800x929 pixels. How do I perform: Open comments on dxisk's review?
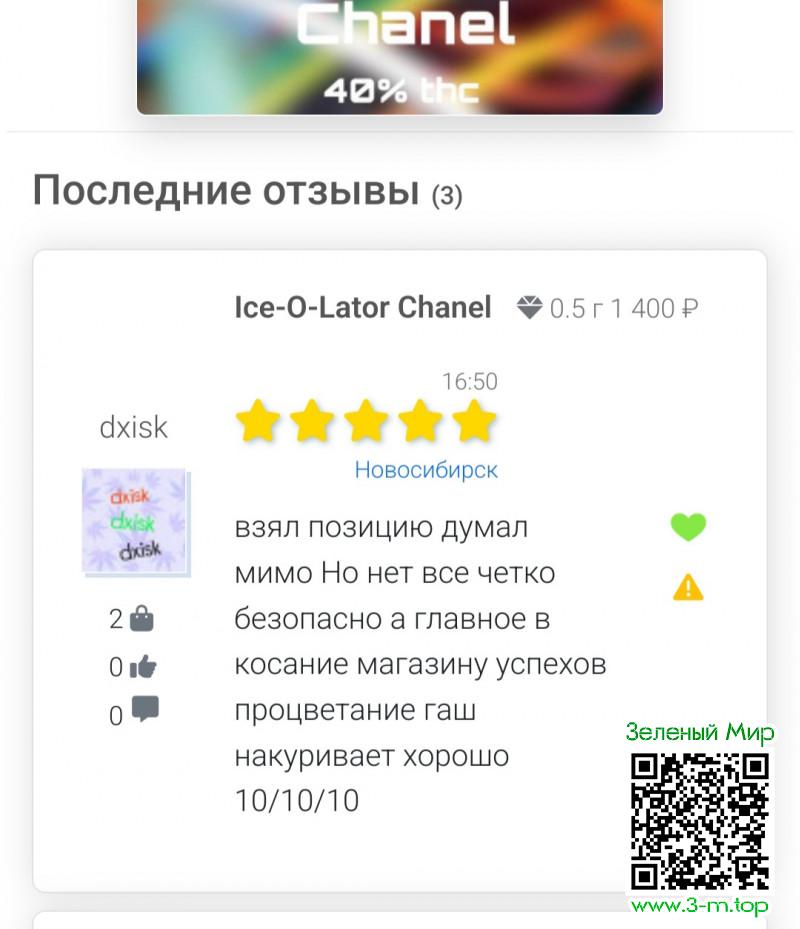pyautogui.click(x=145, y=711)
